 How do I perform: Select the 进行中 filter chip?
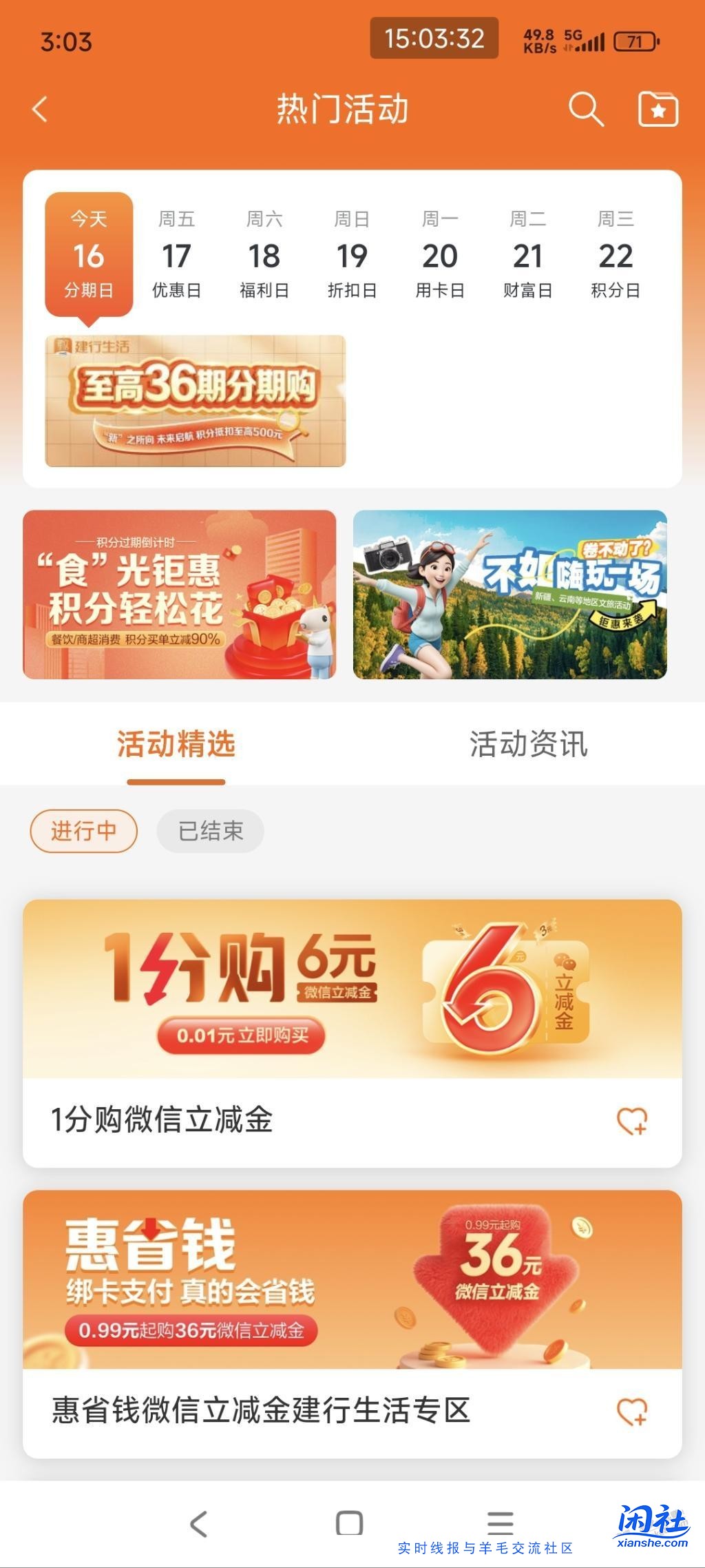point(83,831)
